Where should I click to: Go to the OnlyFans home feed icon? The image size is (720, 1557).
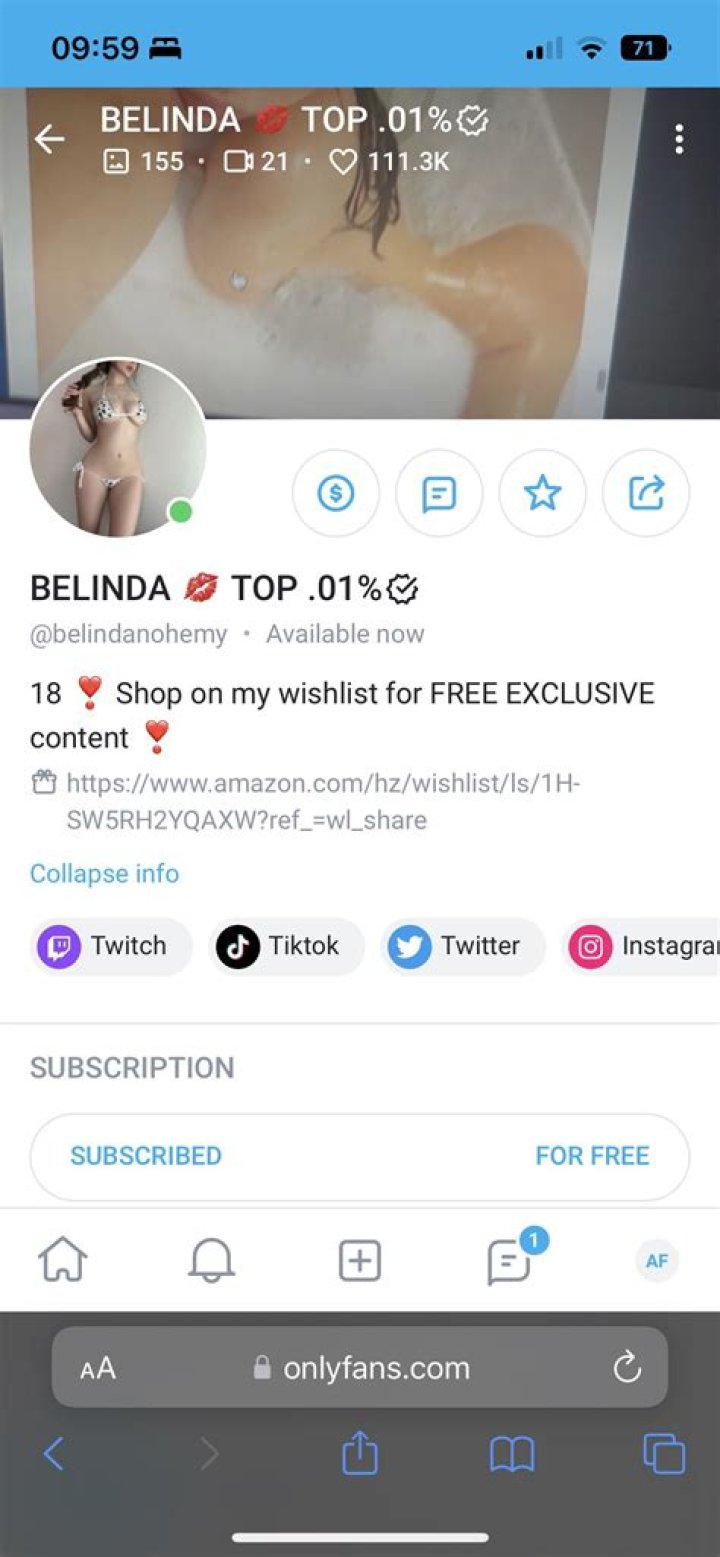[63, 1260]
